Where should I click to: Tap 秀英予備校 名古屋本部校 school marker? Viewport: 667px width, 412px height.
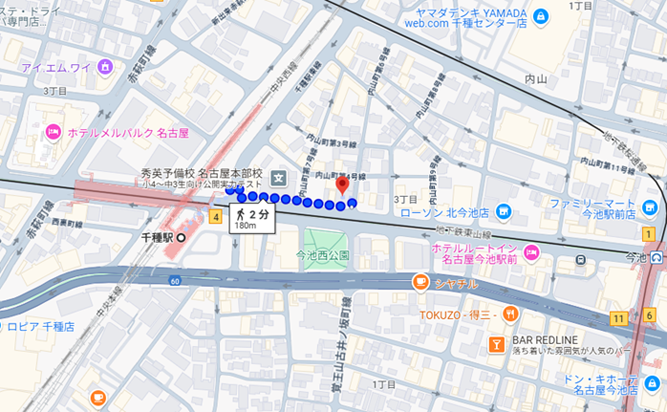(279, 178)
